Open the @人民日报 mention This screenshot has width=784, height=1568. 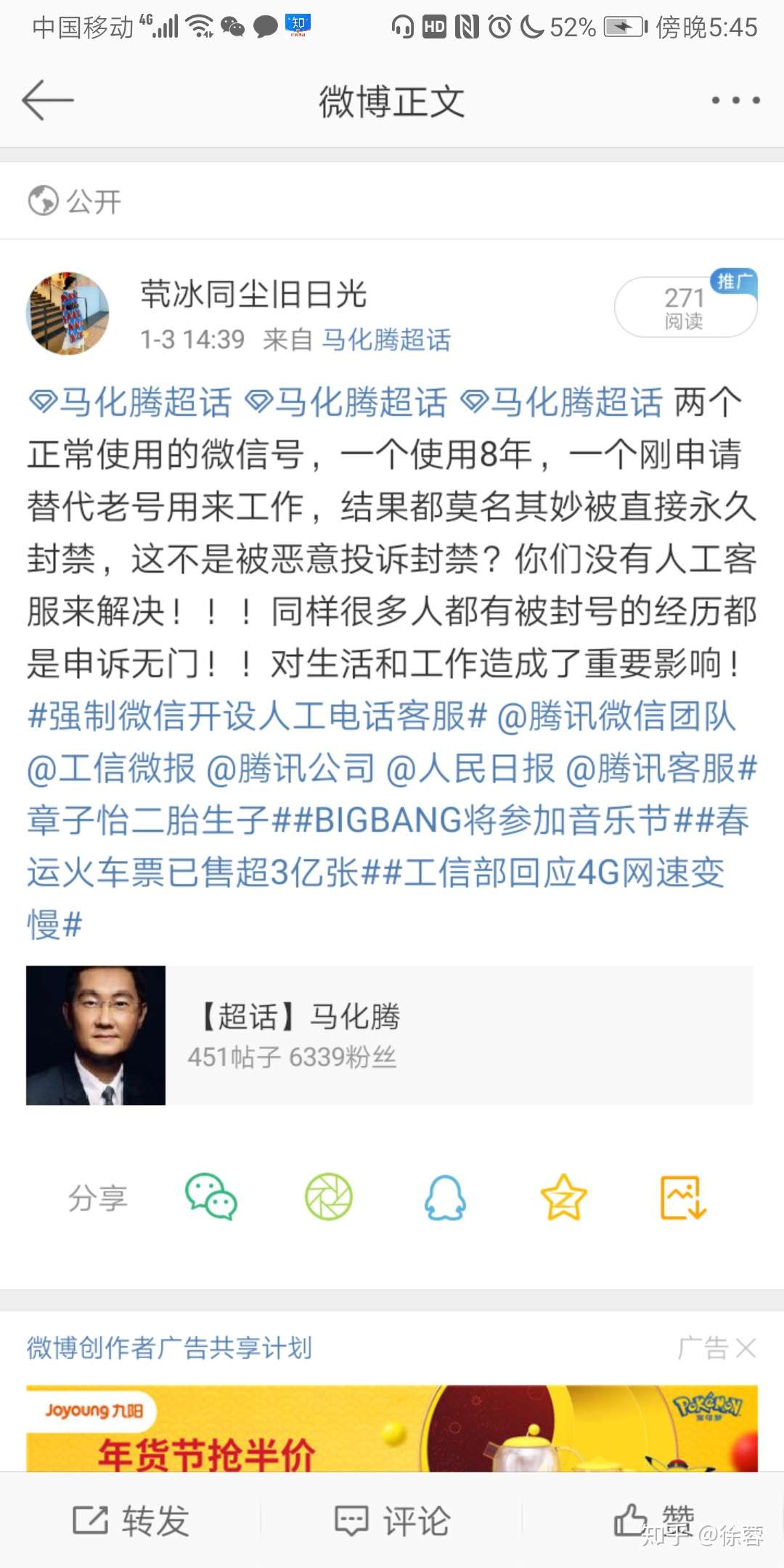tap(470, 768)
